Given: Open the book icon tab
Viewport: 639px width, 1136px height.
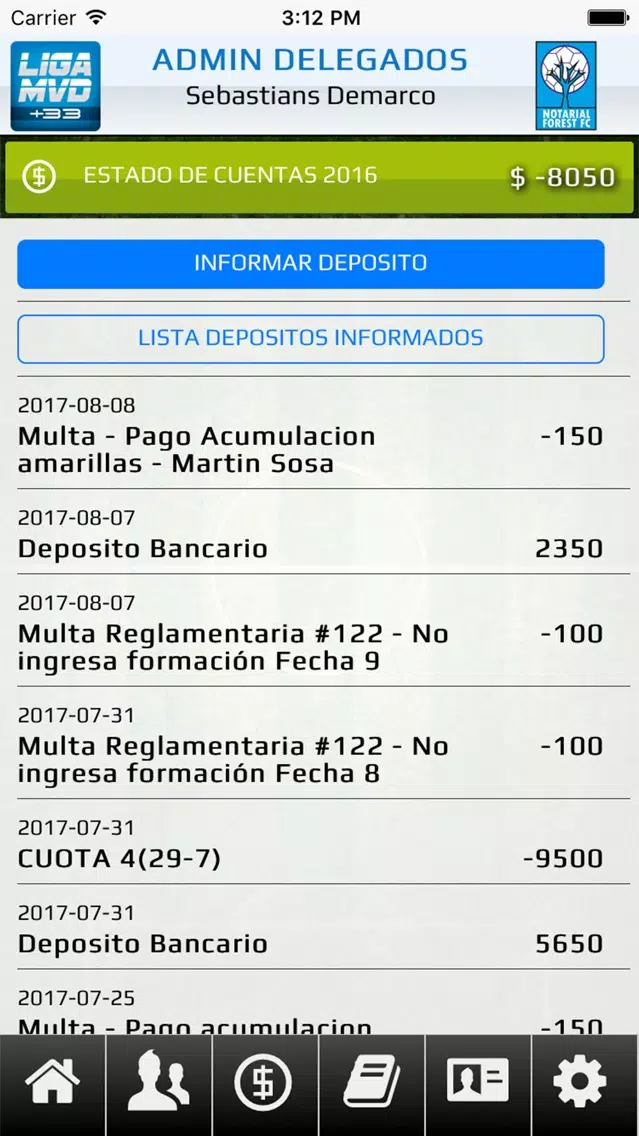Looking at the screenshot, I should [371, 1084].
